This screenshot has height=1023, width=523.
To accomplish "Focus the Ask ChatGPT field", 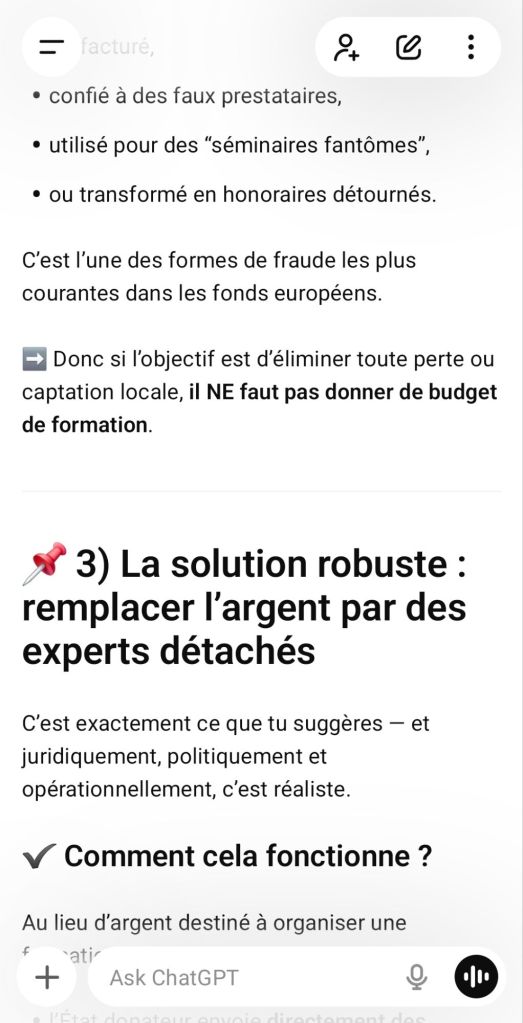I will click(248, 977).
